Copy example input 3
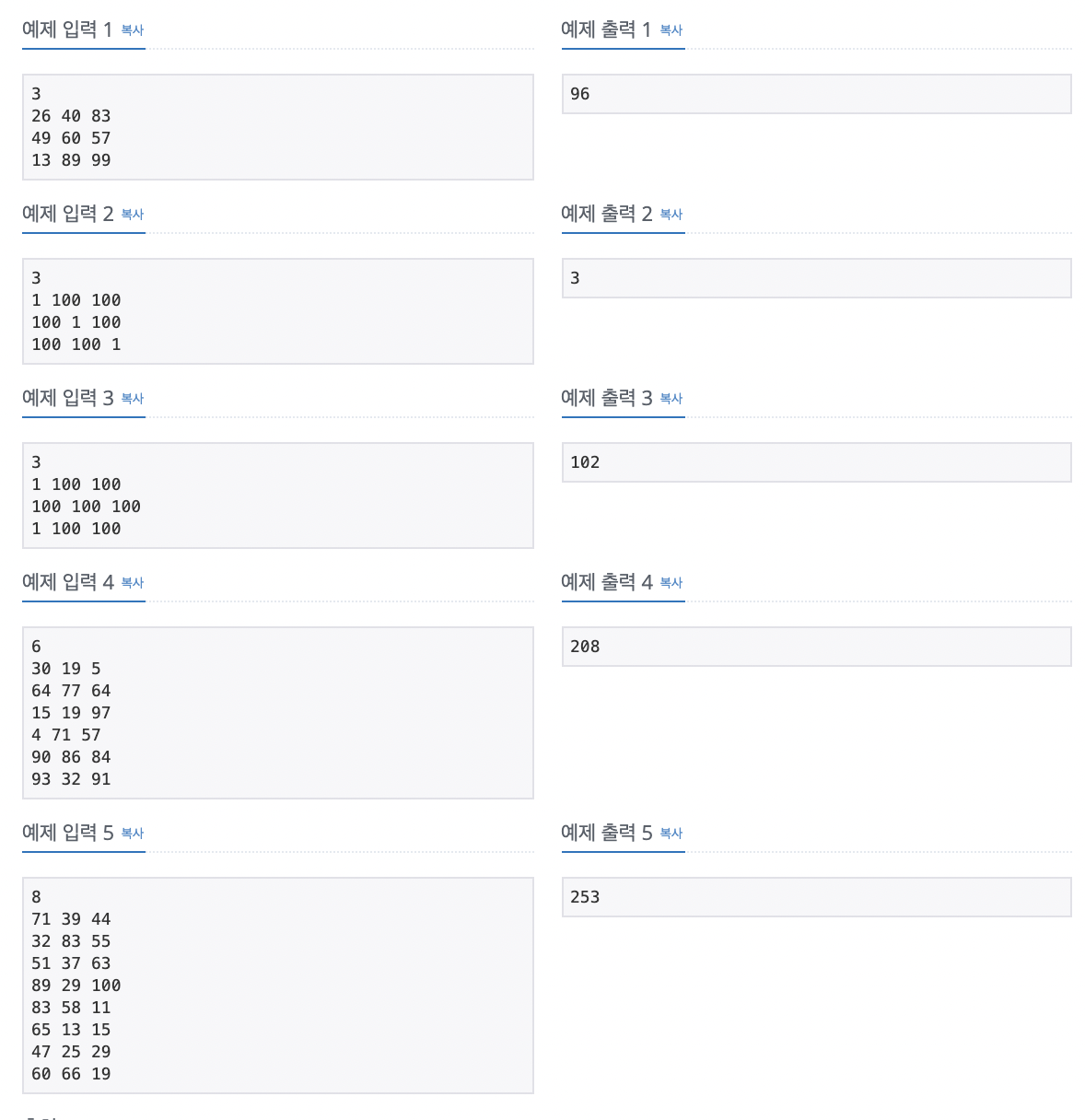This screenshot has width=1085, height=1120. [x=133, y=399]
